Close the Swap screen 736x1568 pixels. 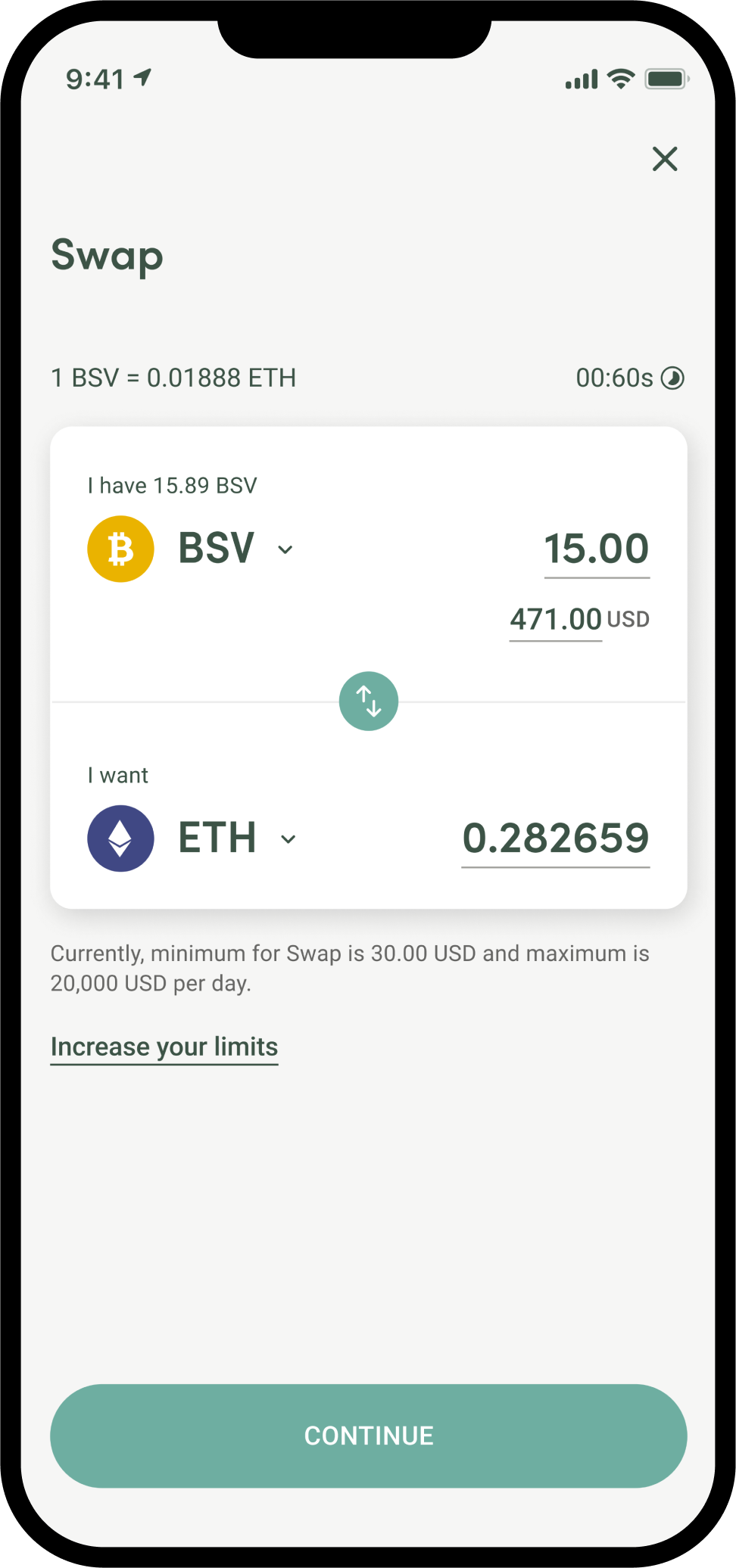point(664,159)
